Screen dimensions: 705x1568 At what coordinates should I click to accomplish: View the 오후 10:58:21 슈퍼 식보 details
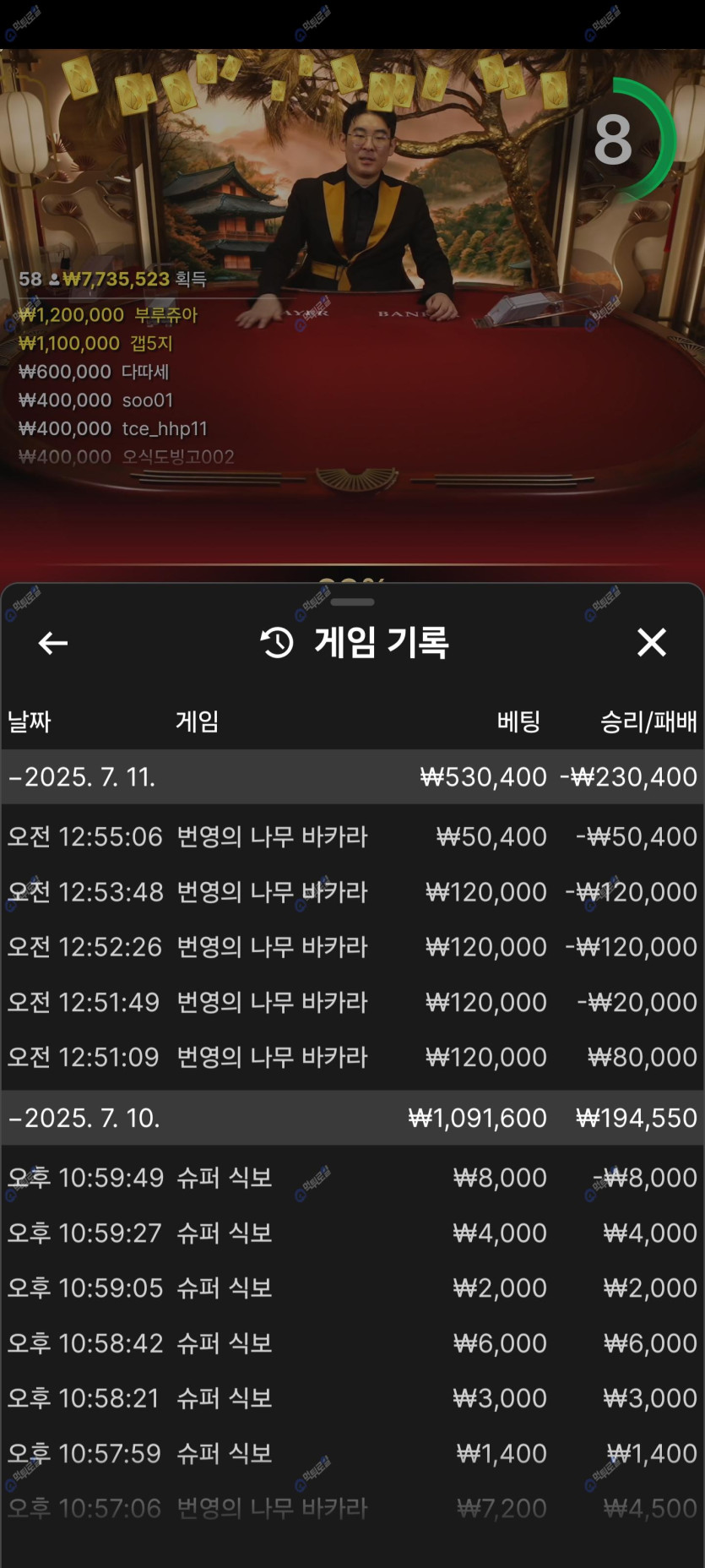tap(352, 1398)
